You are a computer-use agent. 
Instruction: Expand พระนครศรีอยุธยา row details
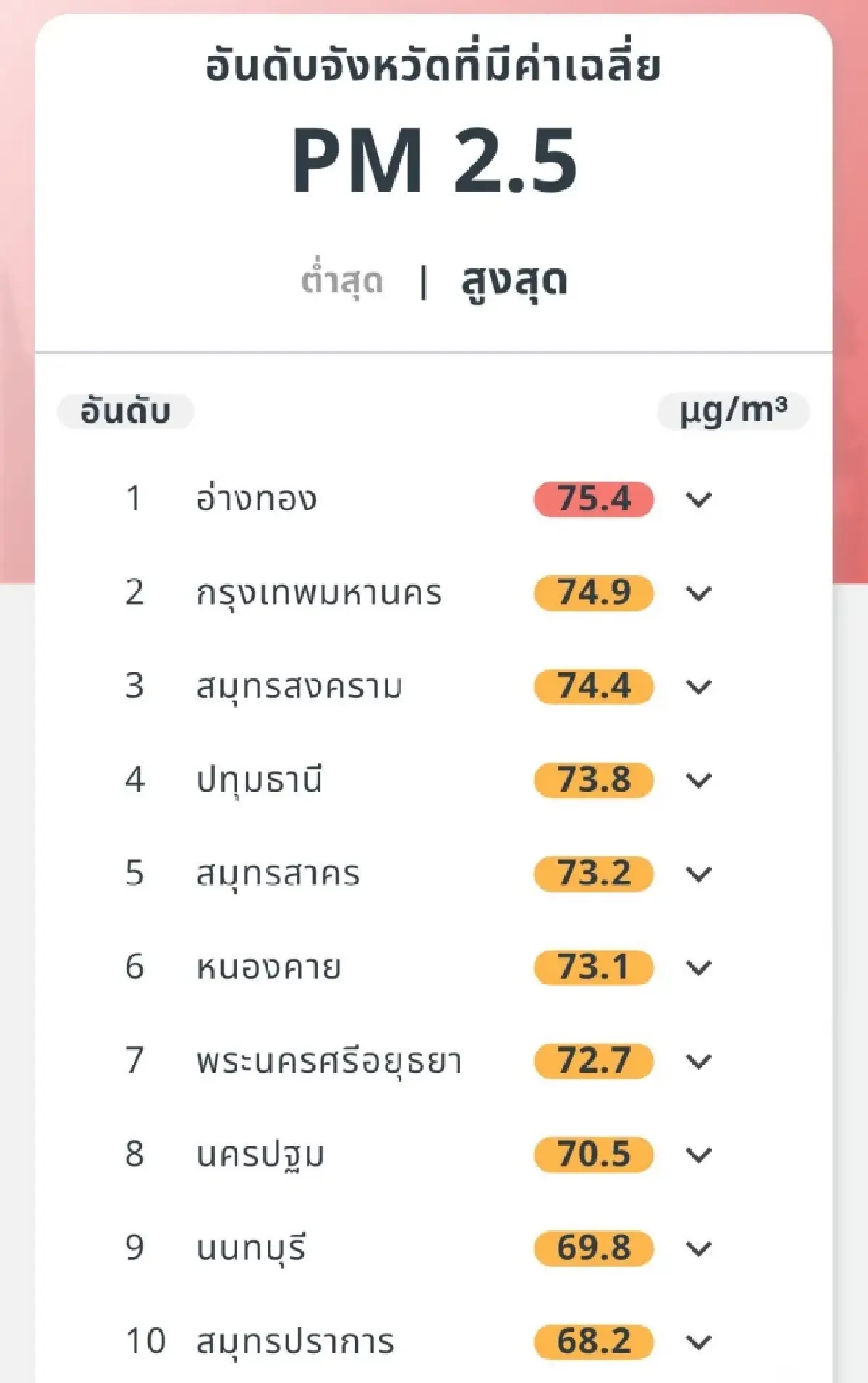(699, 1062)
